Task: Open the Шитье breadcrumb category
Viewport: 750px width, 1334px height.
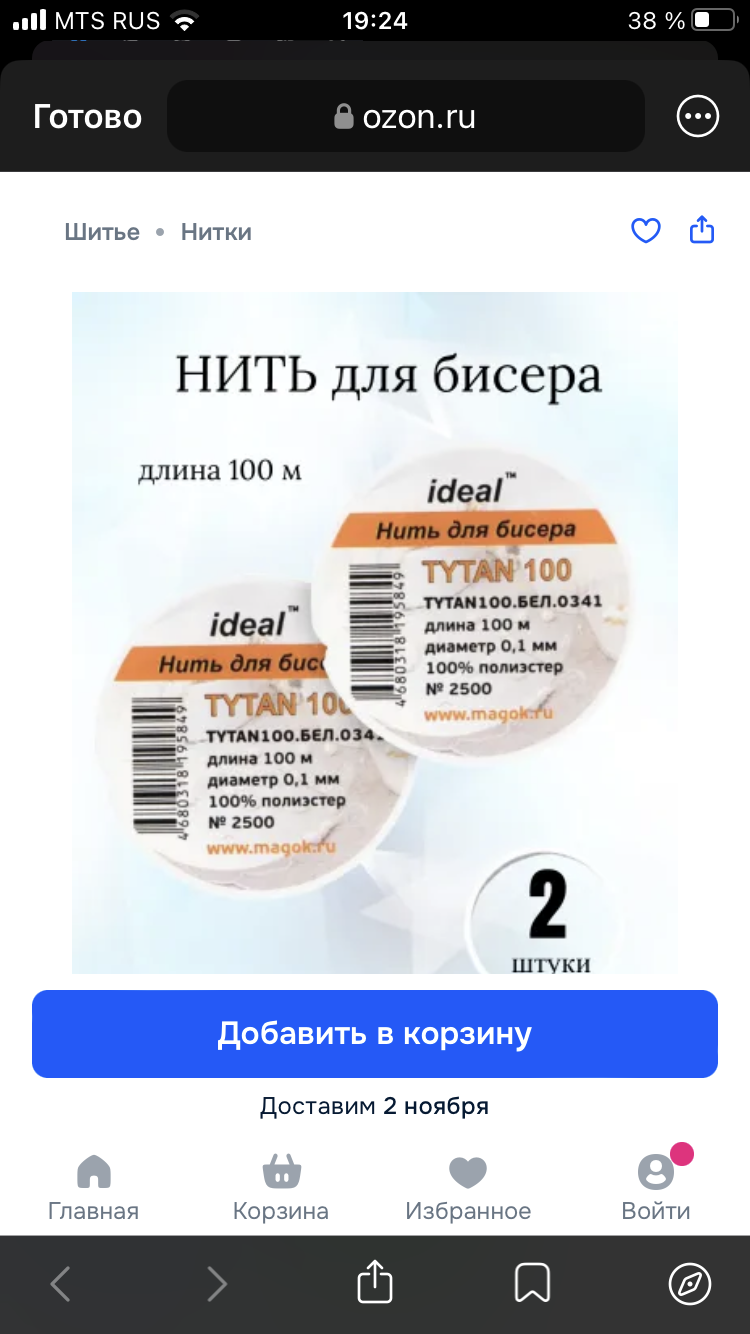Action: [x=102, y=232]
